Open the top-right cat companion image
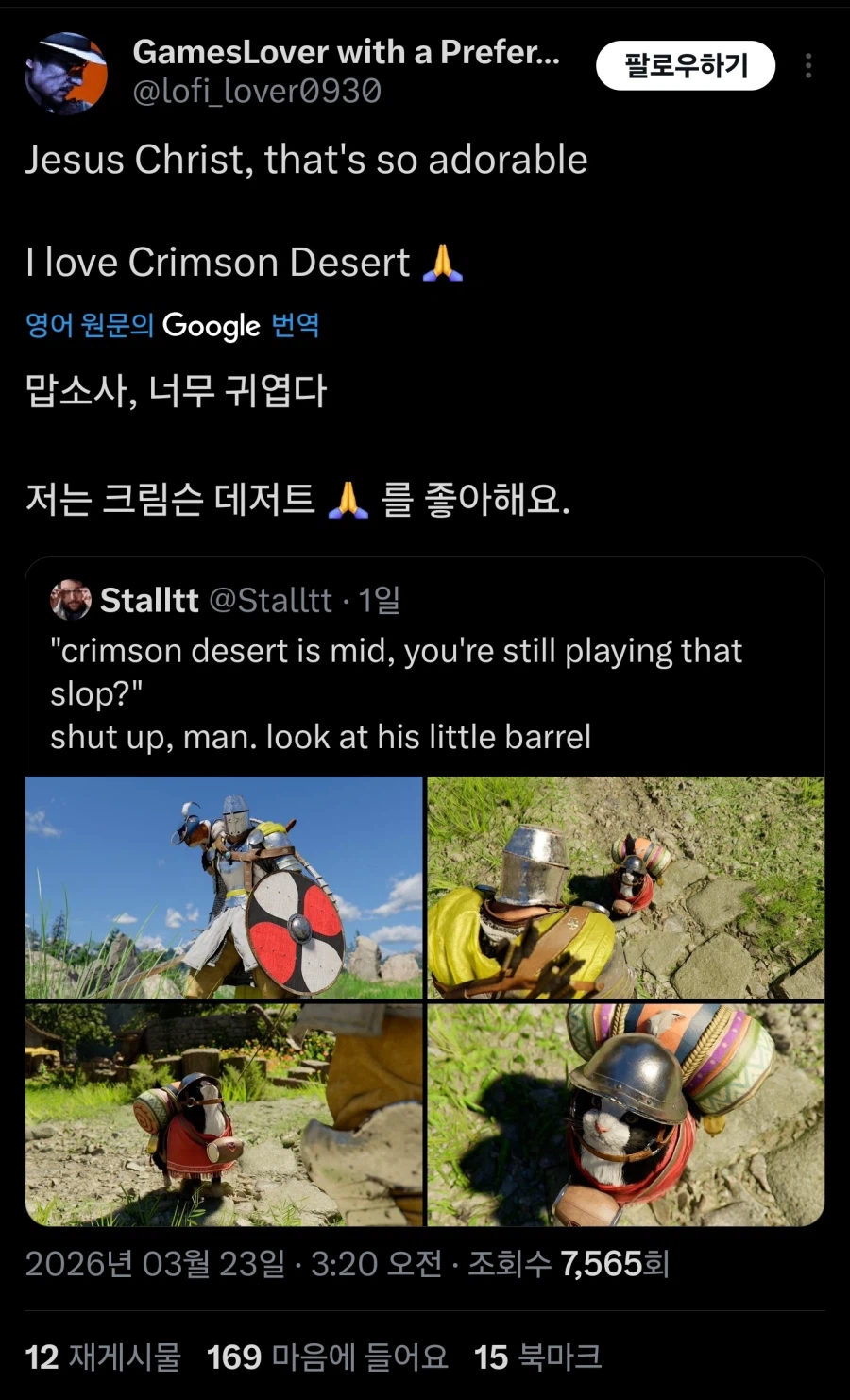Viewport: 850px width, 1400px height. pos(625,885)
